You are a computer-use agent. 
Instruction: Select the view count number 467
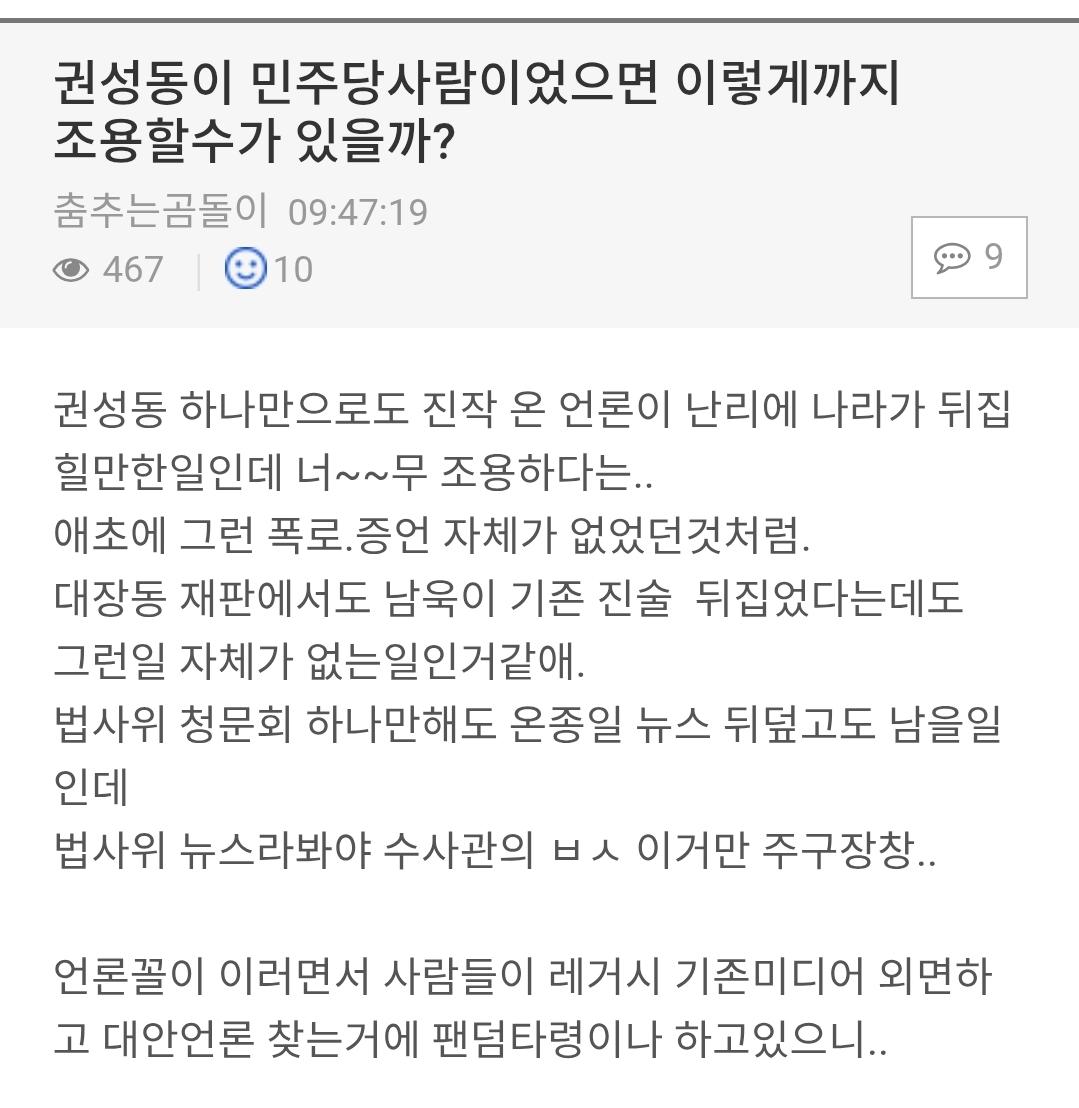[126, 267]
